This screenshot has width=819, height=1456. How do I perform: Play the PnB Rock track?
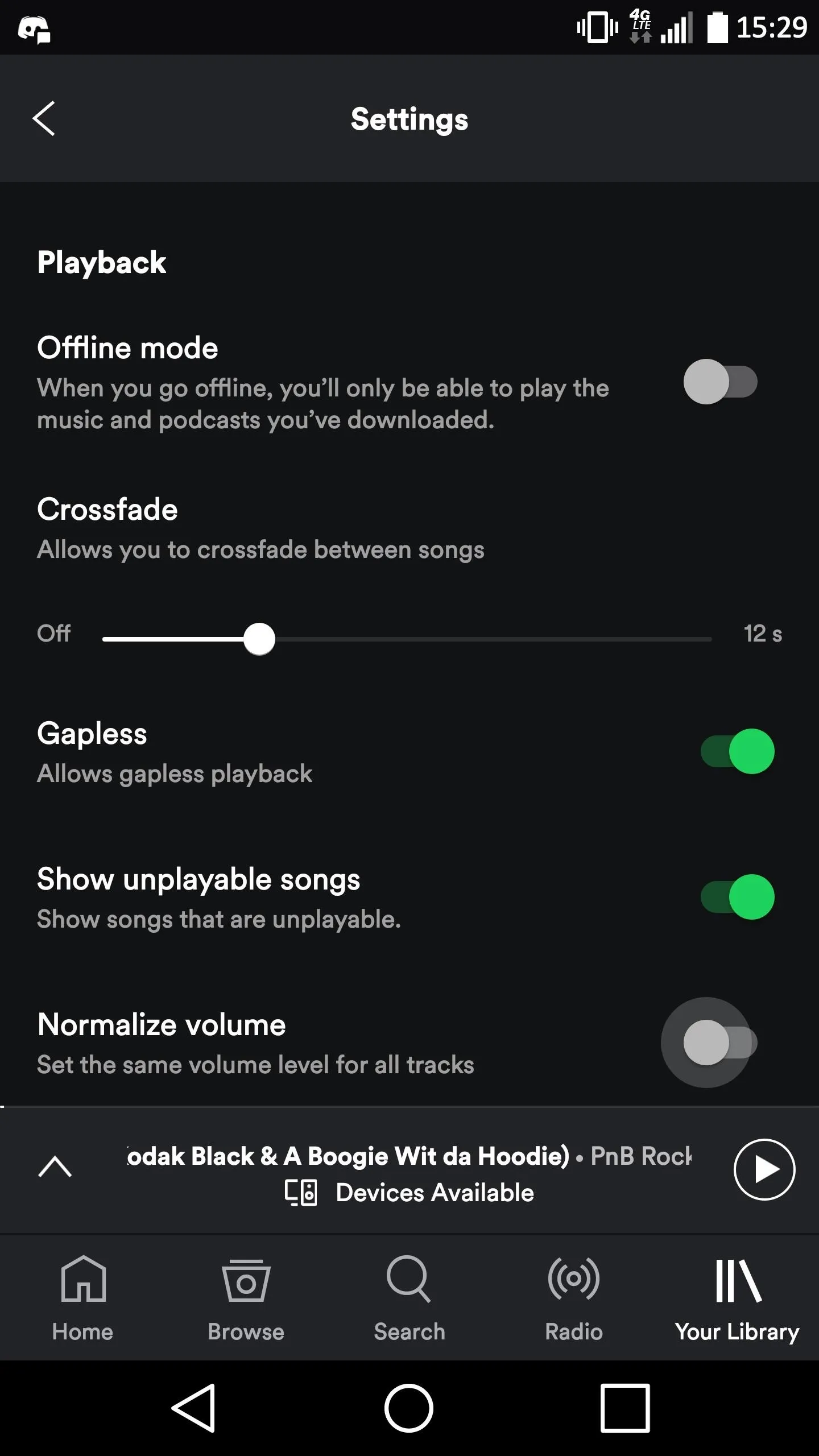764,1169
